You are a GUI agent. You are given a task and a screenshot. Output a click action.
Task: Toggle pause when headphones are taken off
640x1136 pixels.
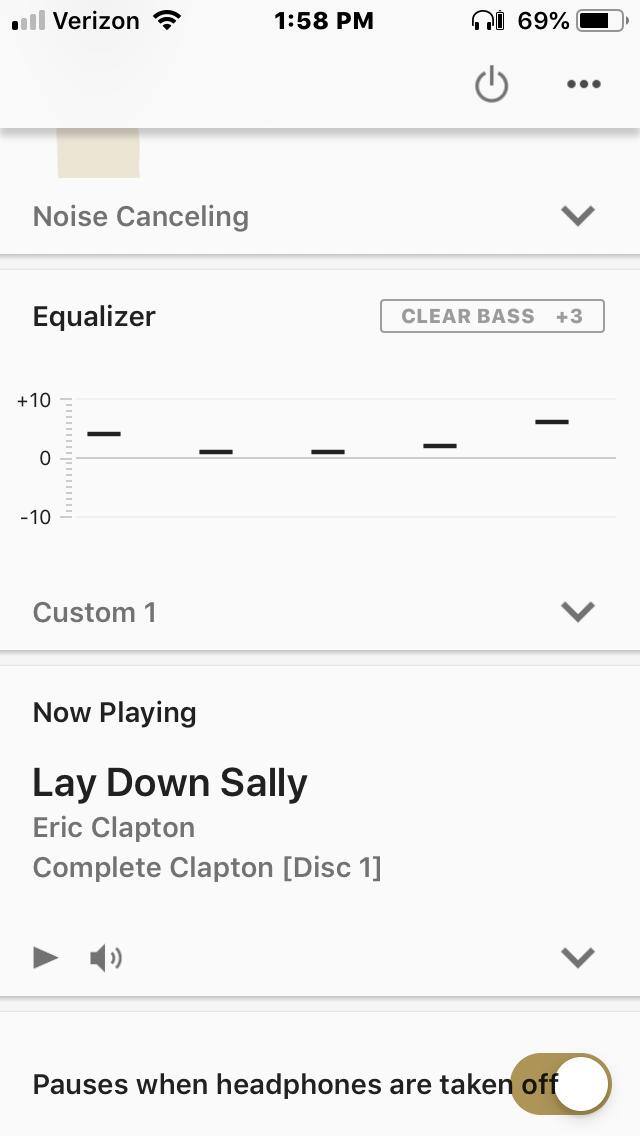tap(561, 1084)
